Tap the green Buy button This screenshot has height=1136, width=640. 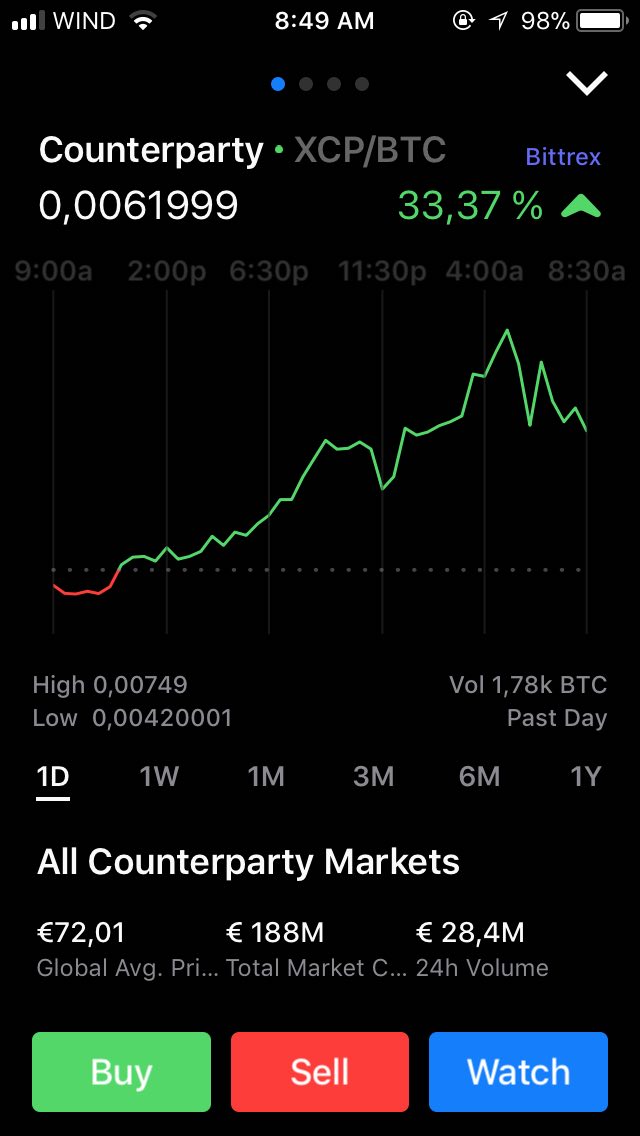[121, 1072]
